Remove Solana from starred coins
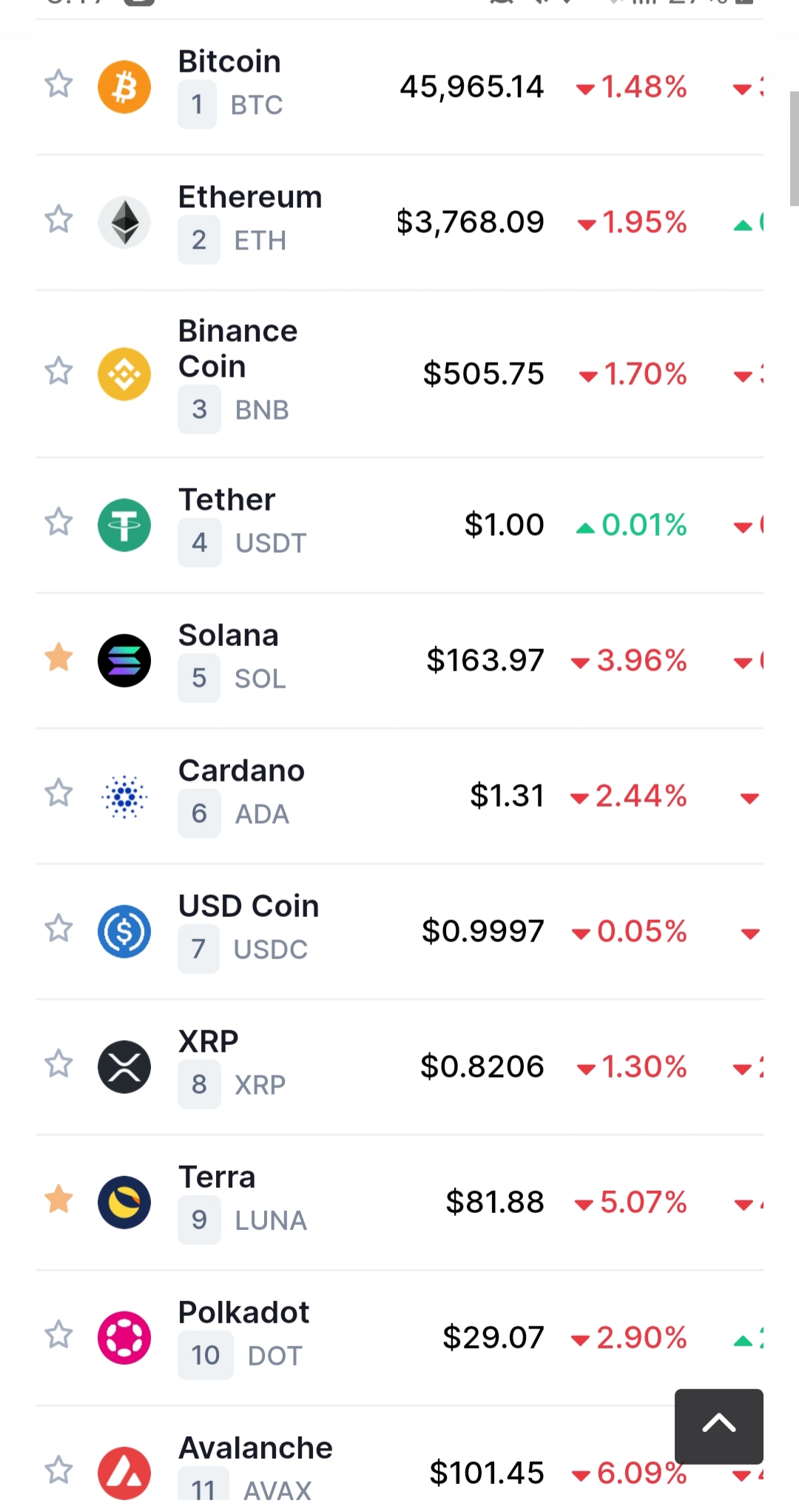799x1512 pixels. pyautogui.click(x=58, y=658)
